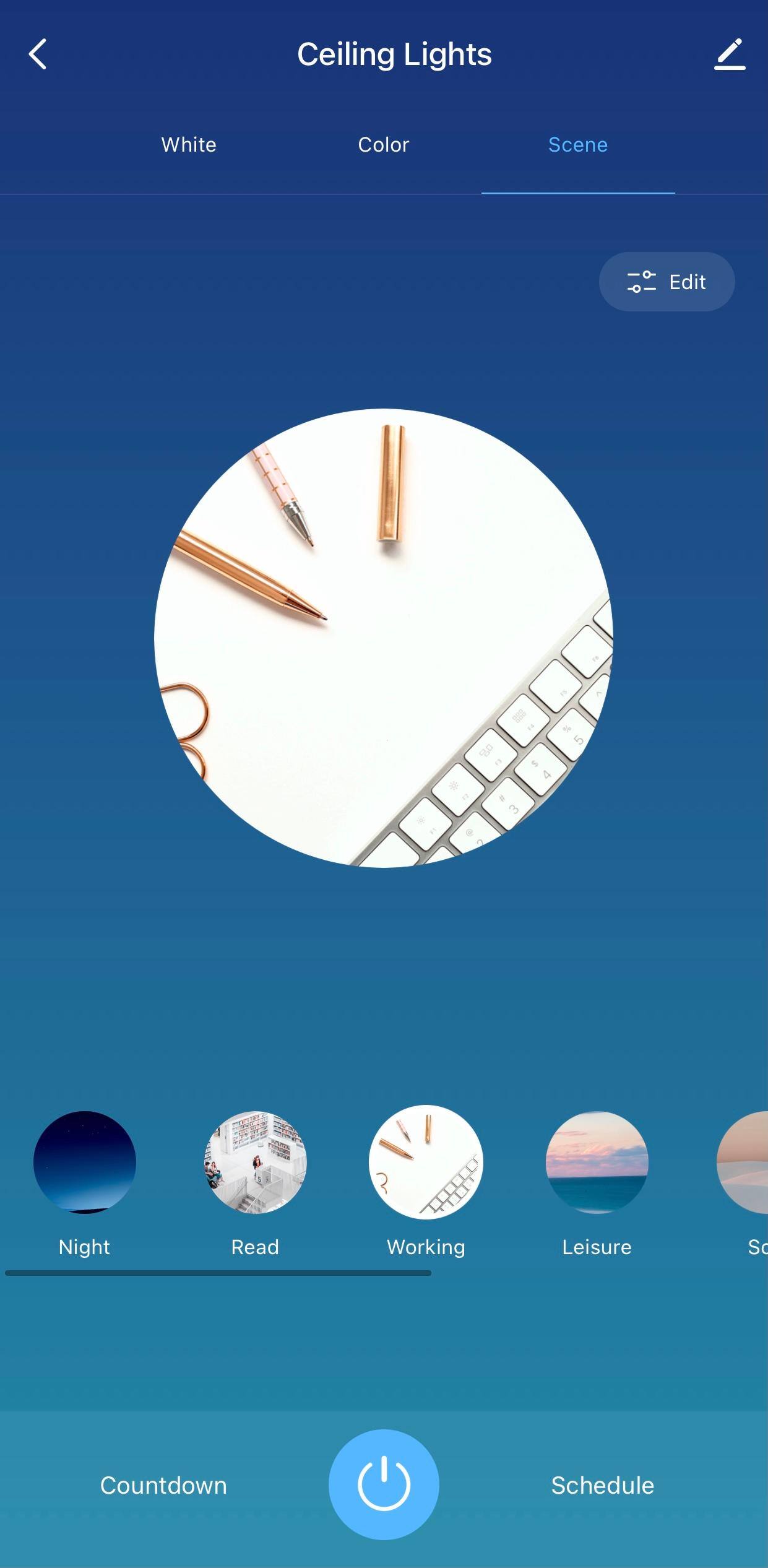The image size is (768, 1568).
Task: Toggle the light with the power button
Action: click(384, 1484)
